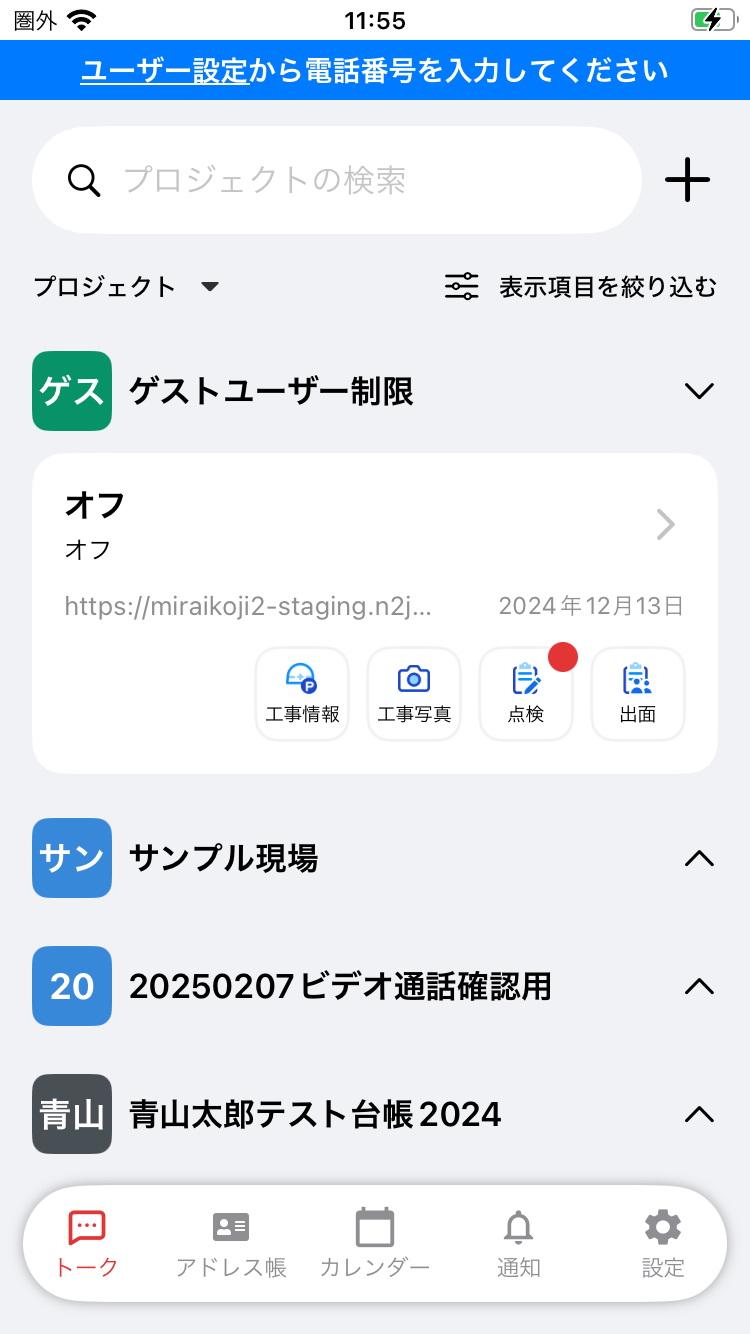750x1334 pixels.
Task: Expand the 20250207ビデオ通話確認用 group
Action: (700, 986)
